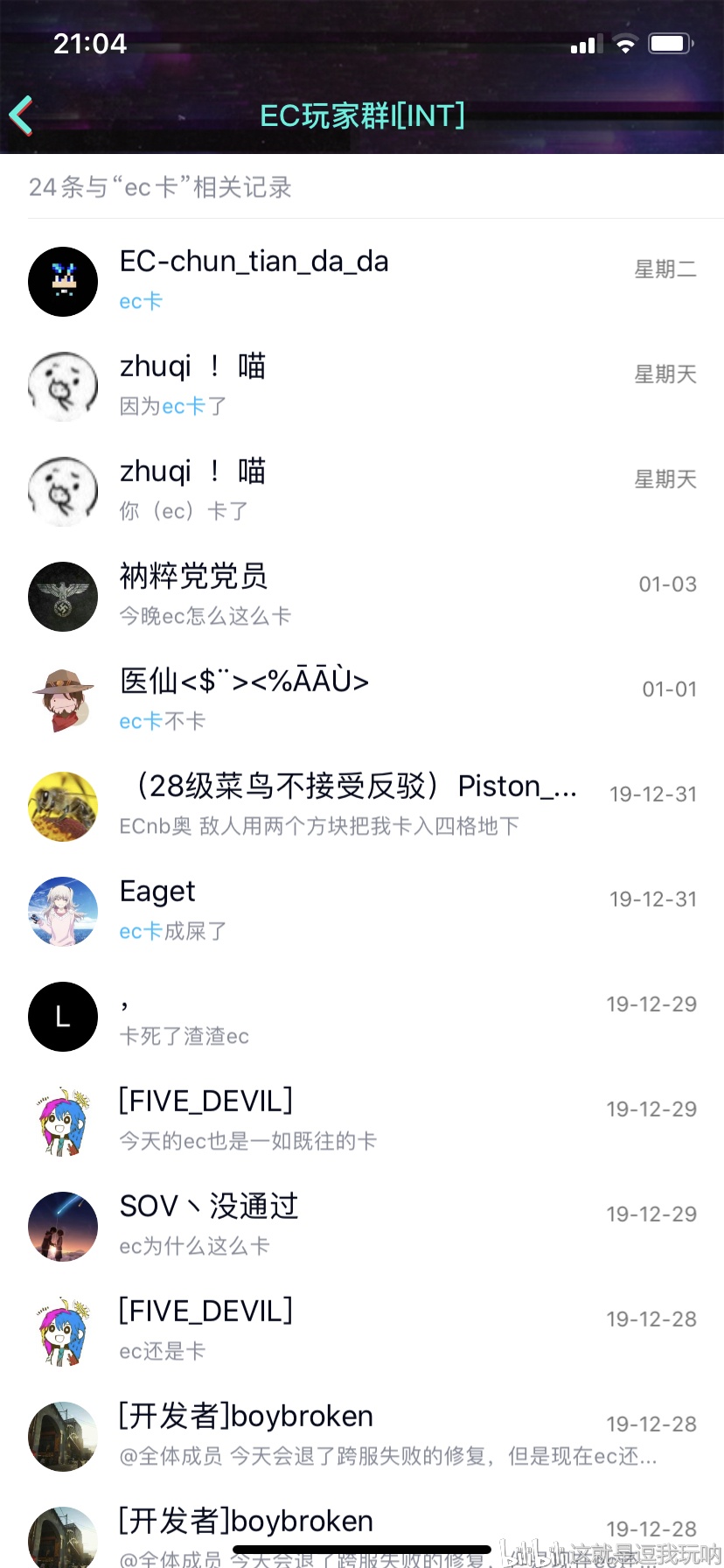This screenshot has width=724, height=1568.
Task: Open FIVE_DEVIL's message ec还是卡
Action: [x=362, y=1331]
